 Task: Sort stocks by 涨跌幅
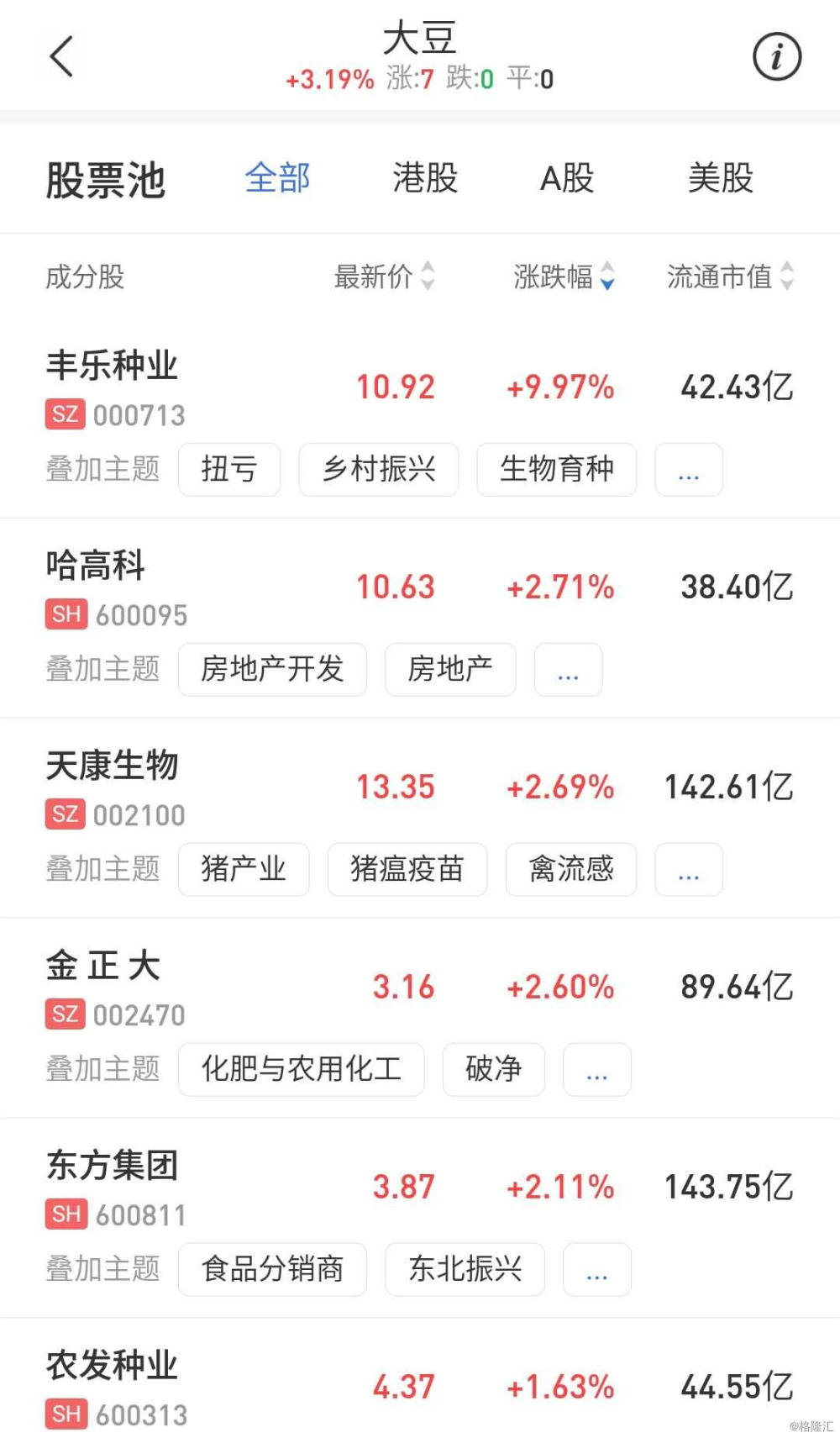[564, 276]
